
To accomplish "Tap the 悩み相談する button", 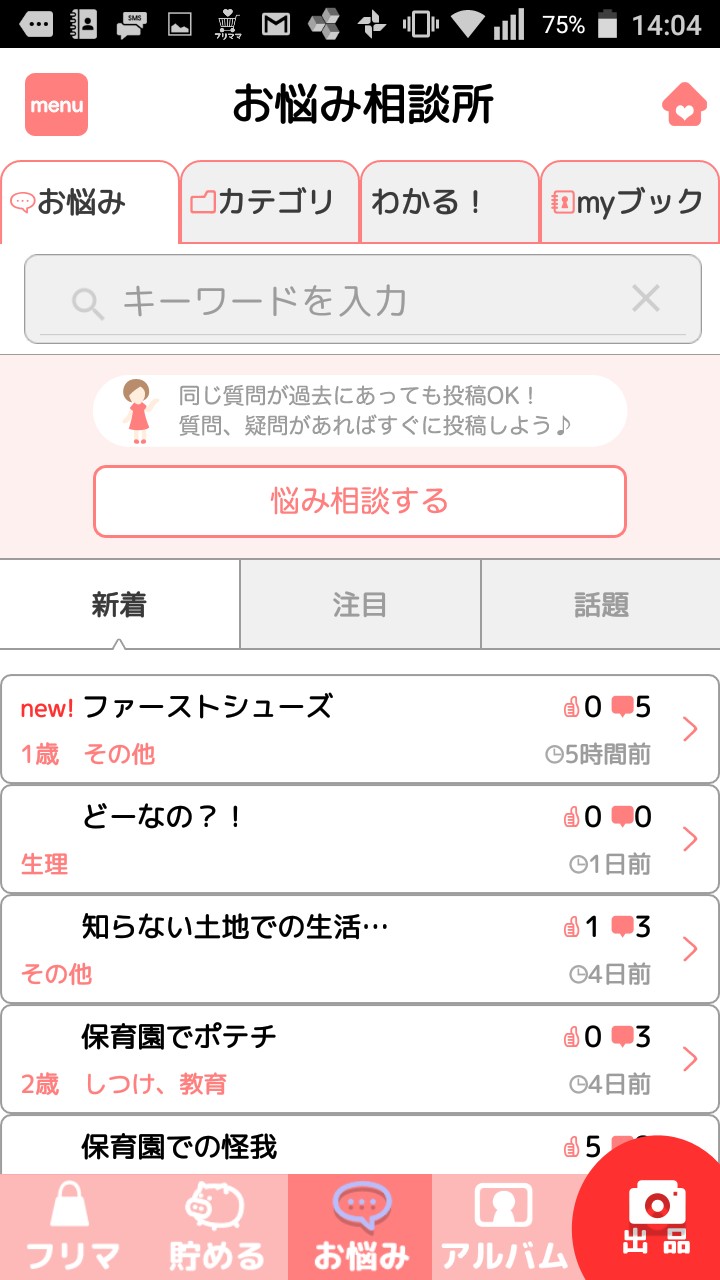I will click(360, 501).
